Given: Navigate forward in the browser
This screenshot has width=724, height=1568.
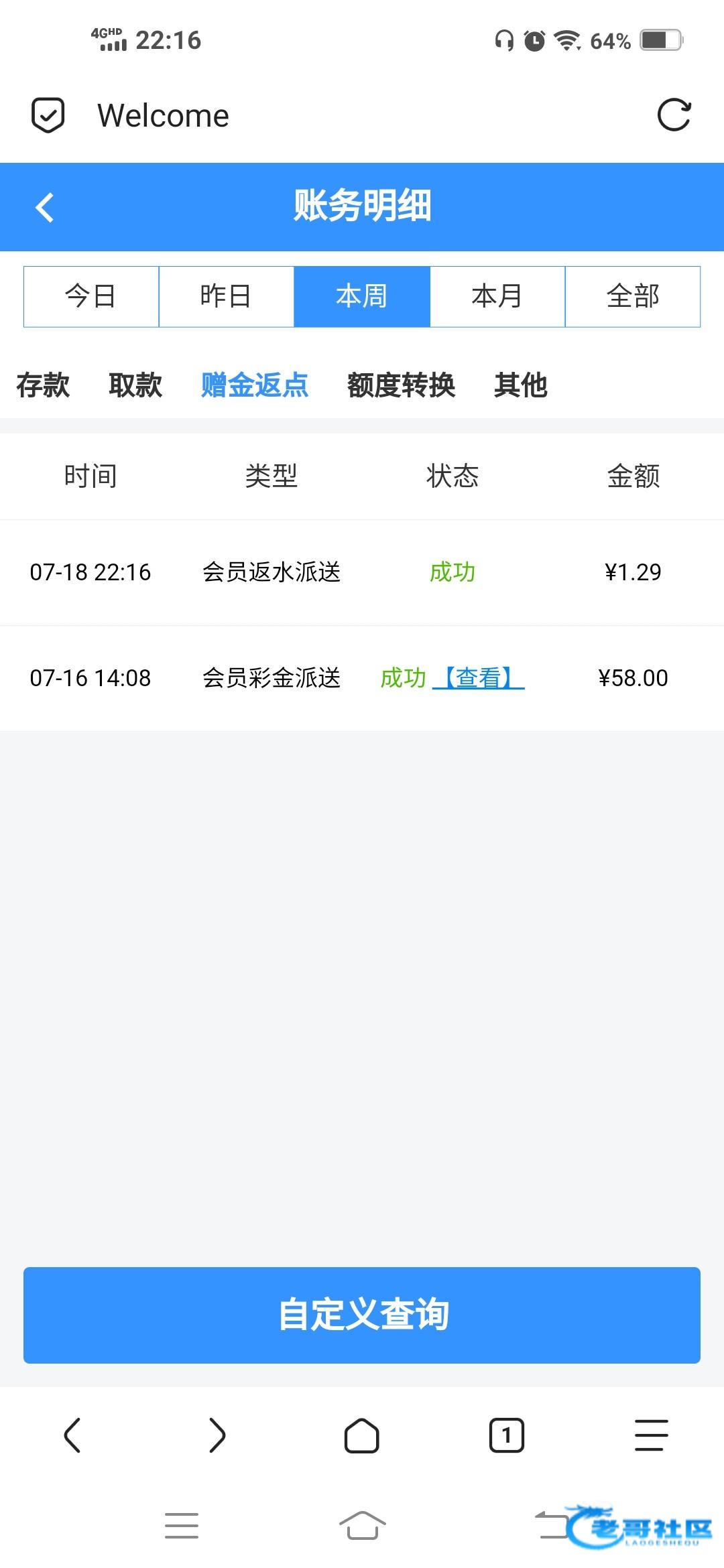Looking at the screenshot, I should pyautogui.click(x=217, y=1435).
